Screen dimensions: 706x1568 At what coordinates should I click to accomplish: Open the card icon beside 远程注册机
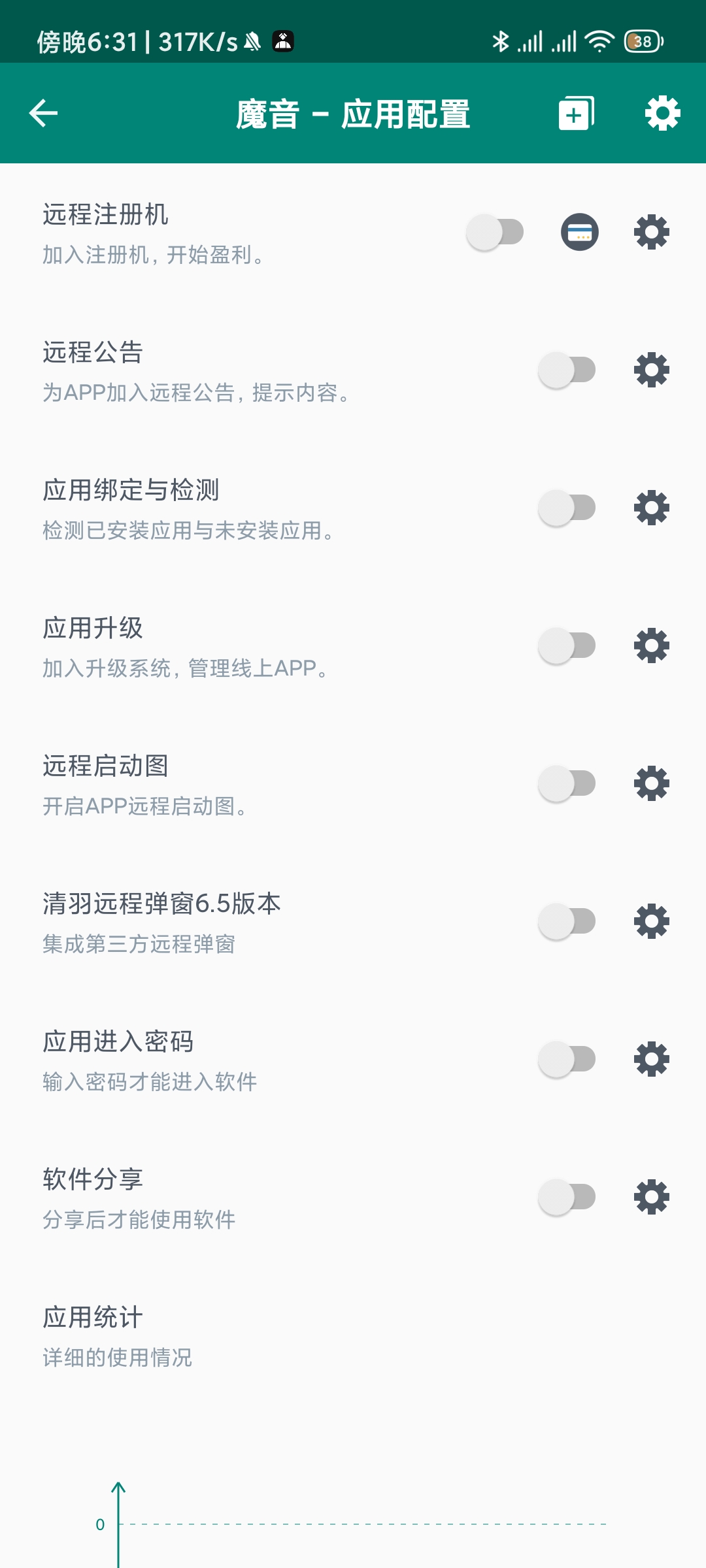580,232
